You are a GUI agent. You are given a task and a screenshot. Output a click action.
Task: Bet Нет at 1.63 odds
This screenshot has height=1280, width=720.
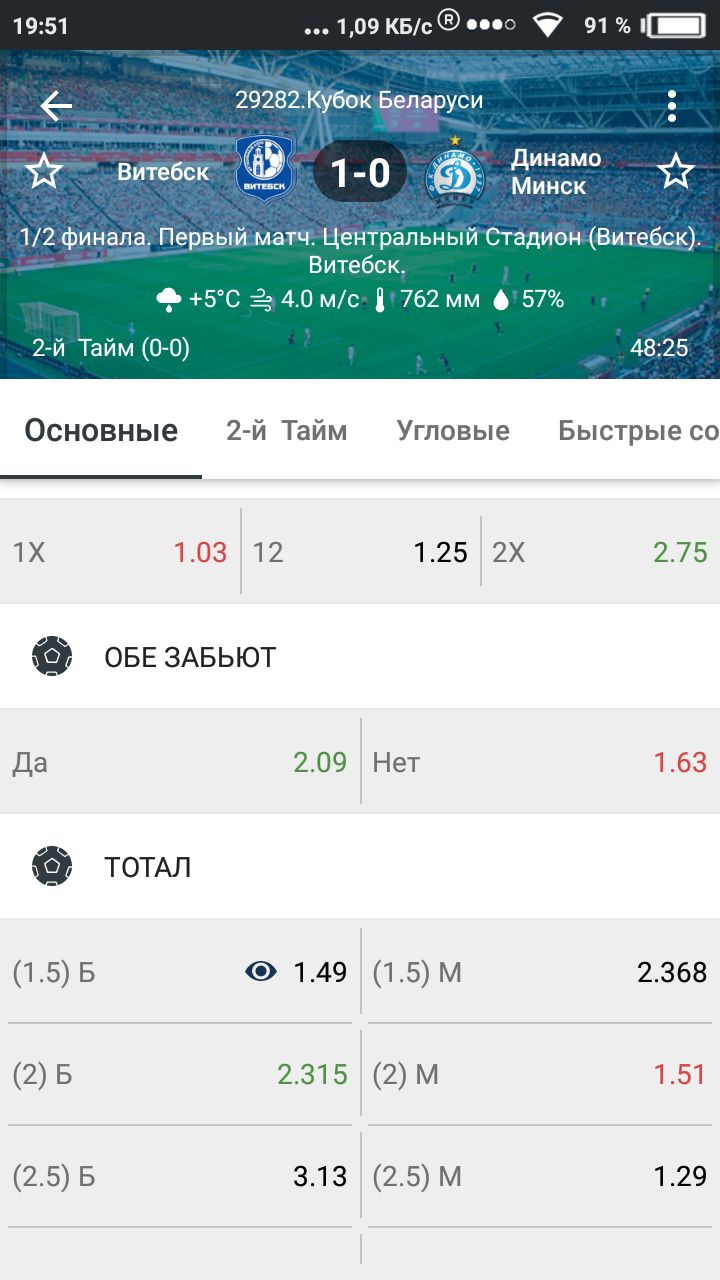[x=541, y=763]
